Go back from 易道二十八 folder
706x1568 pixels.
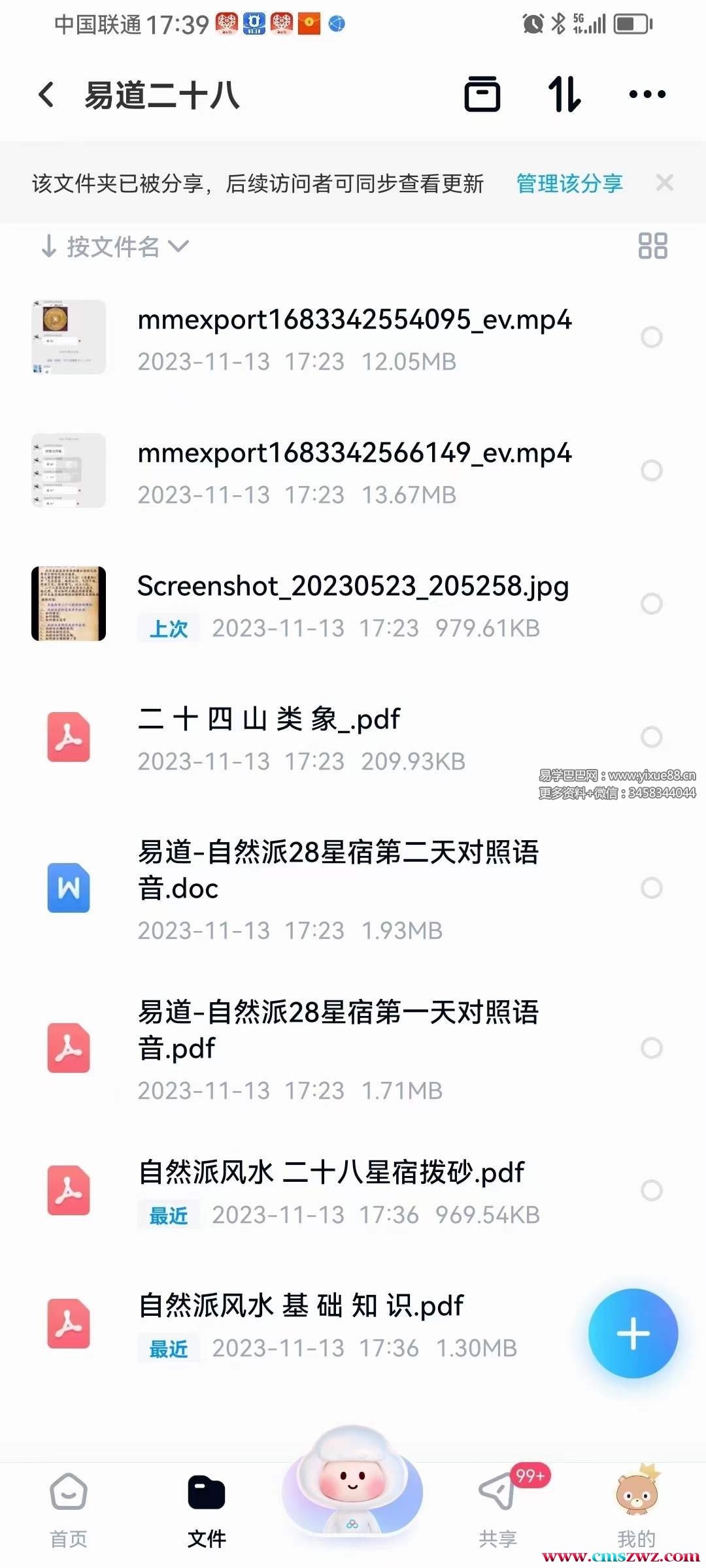(46, 95)
